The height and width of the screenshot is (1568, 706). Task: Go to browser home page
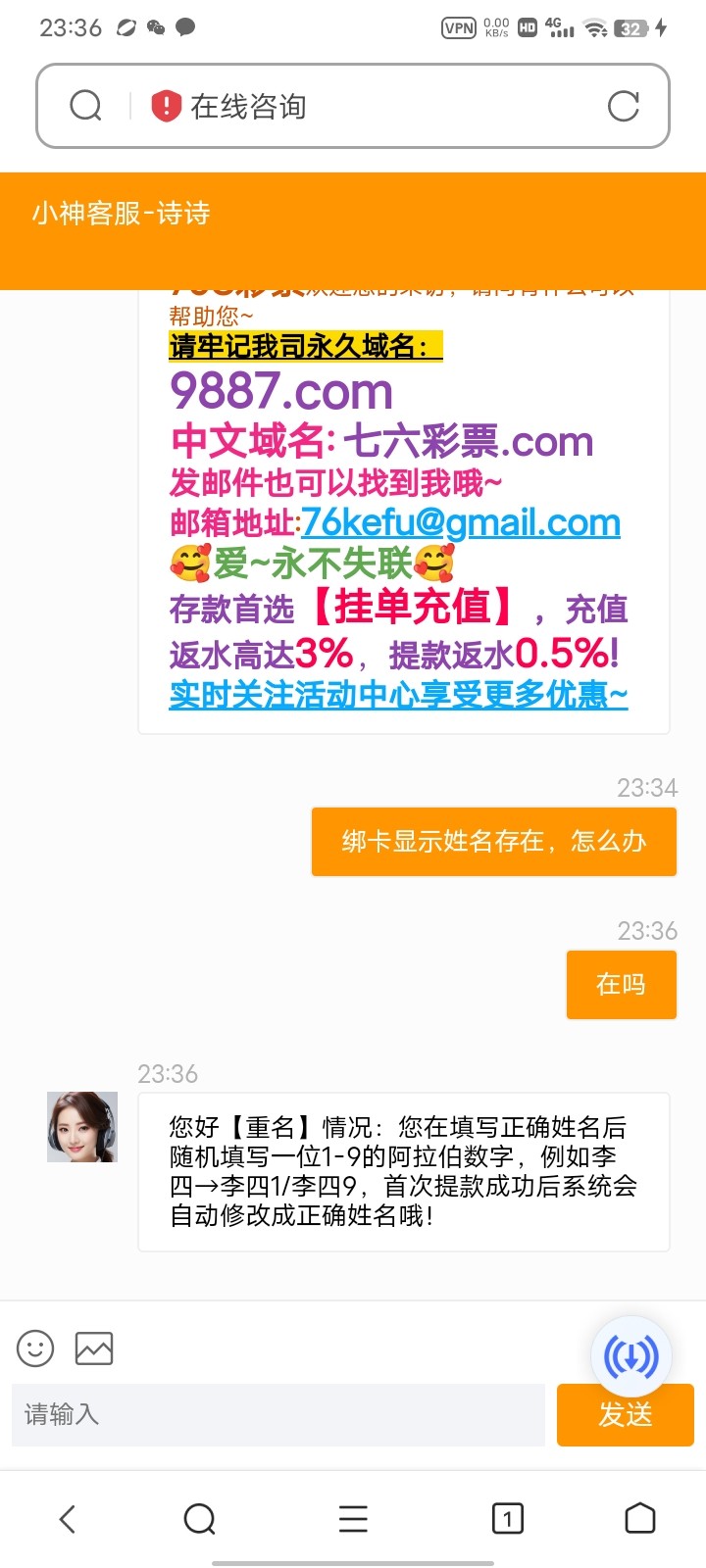tap(640, 1519)
